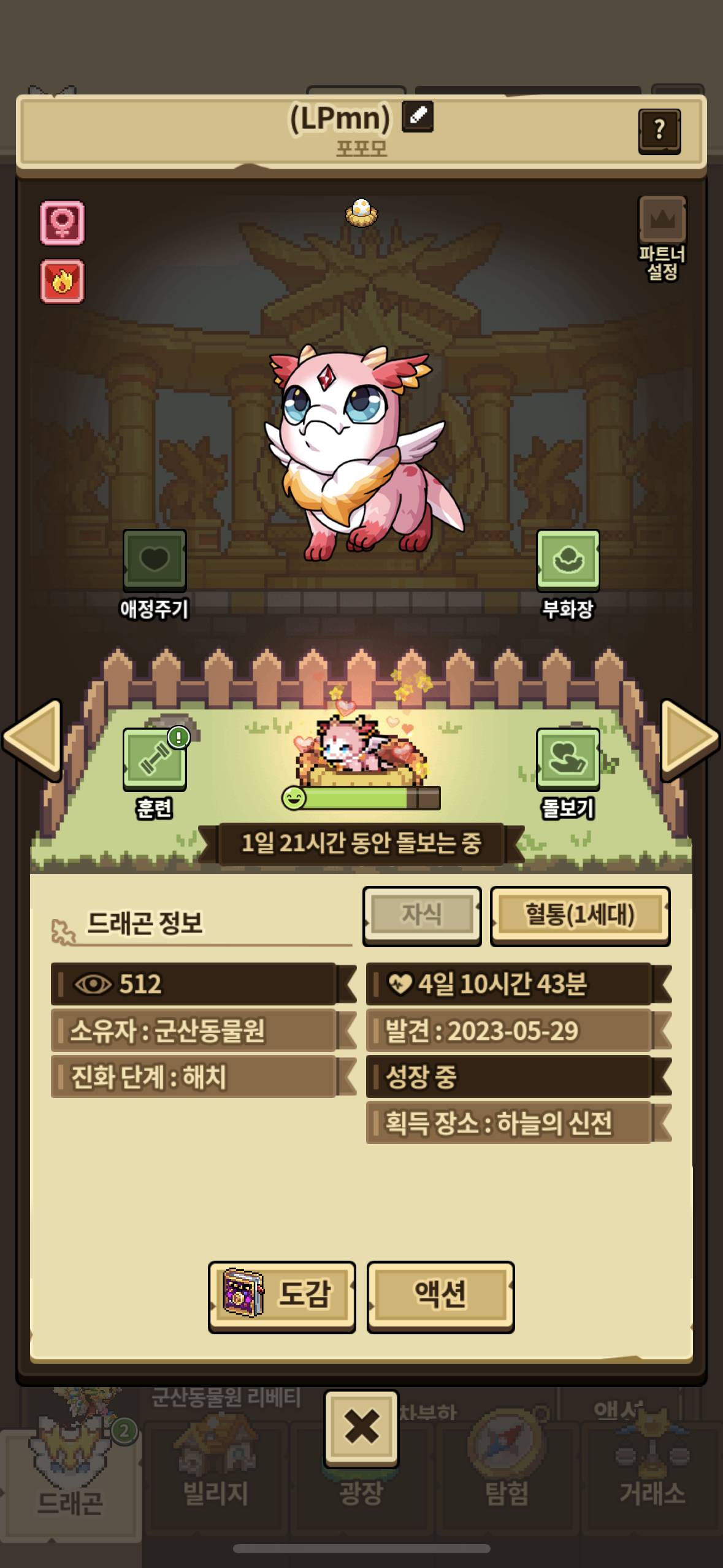Screen dimensions: 723x1568
Task: Go to the next dragon with right arrow
Action: point(689,739)
